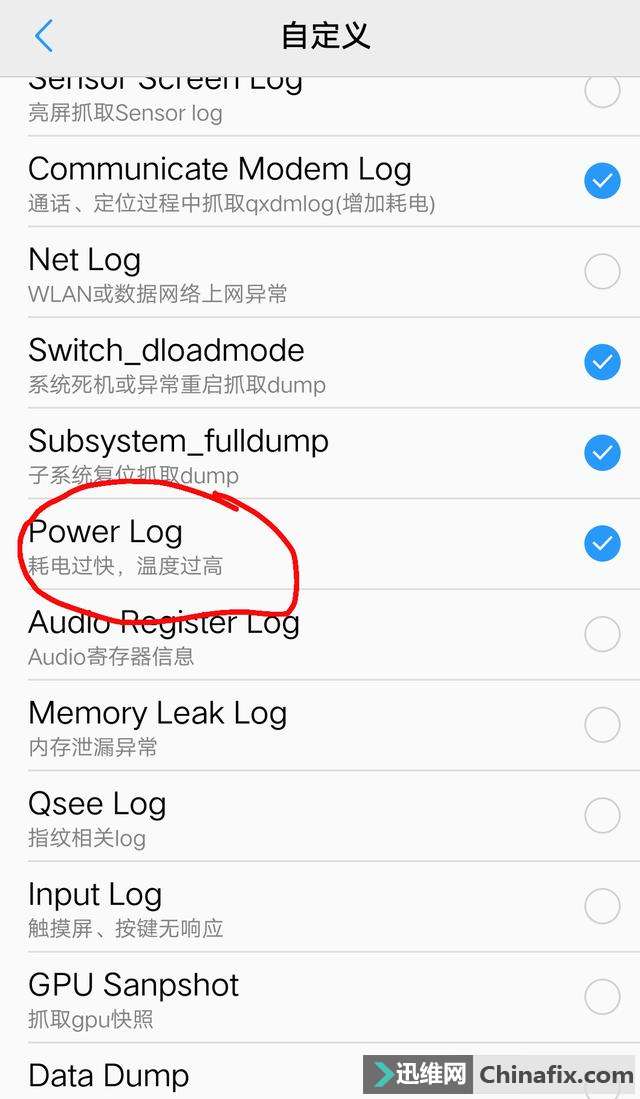Enable the Net Log checkbox

tap(602, 271)
